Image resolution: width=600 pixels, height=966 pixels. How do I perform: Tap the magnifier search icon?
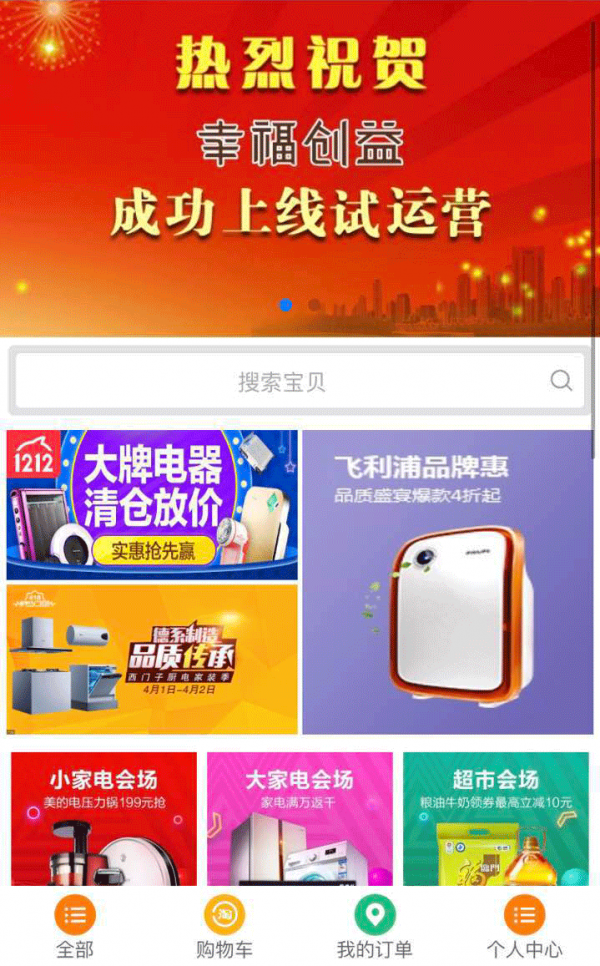pos(561,380)
